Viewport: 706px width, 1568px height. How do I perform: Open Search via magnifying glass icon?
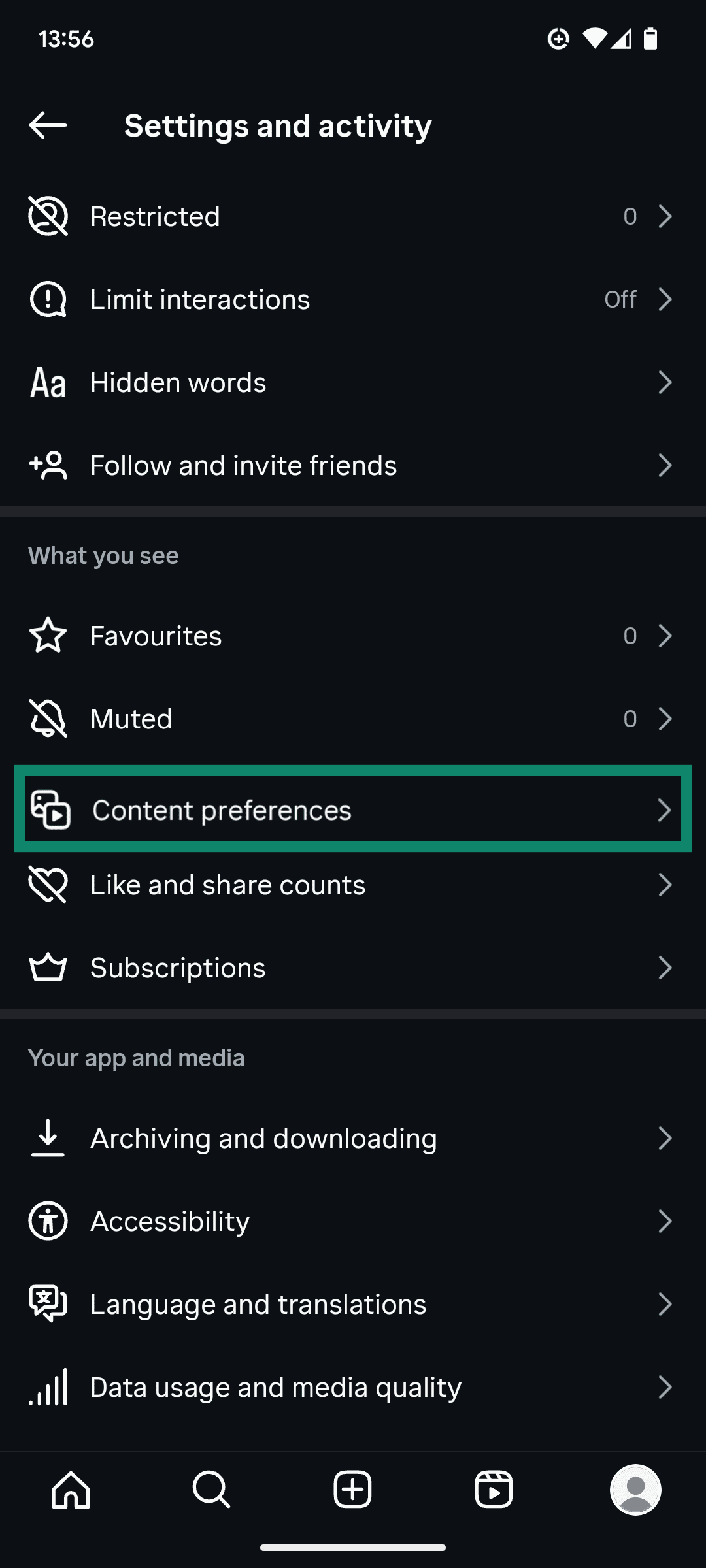pos(211,1490)
